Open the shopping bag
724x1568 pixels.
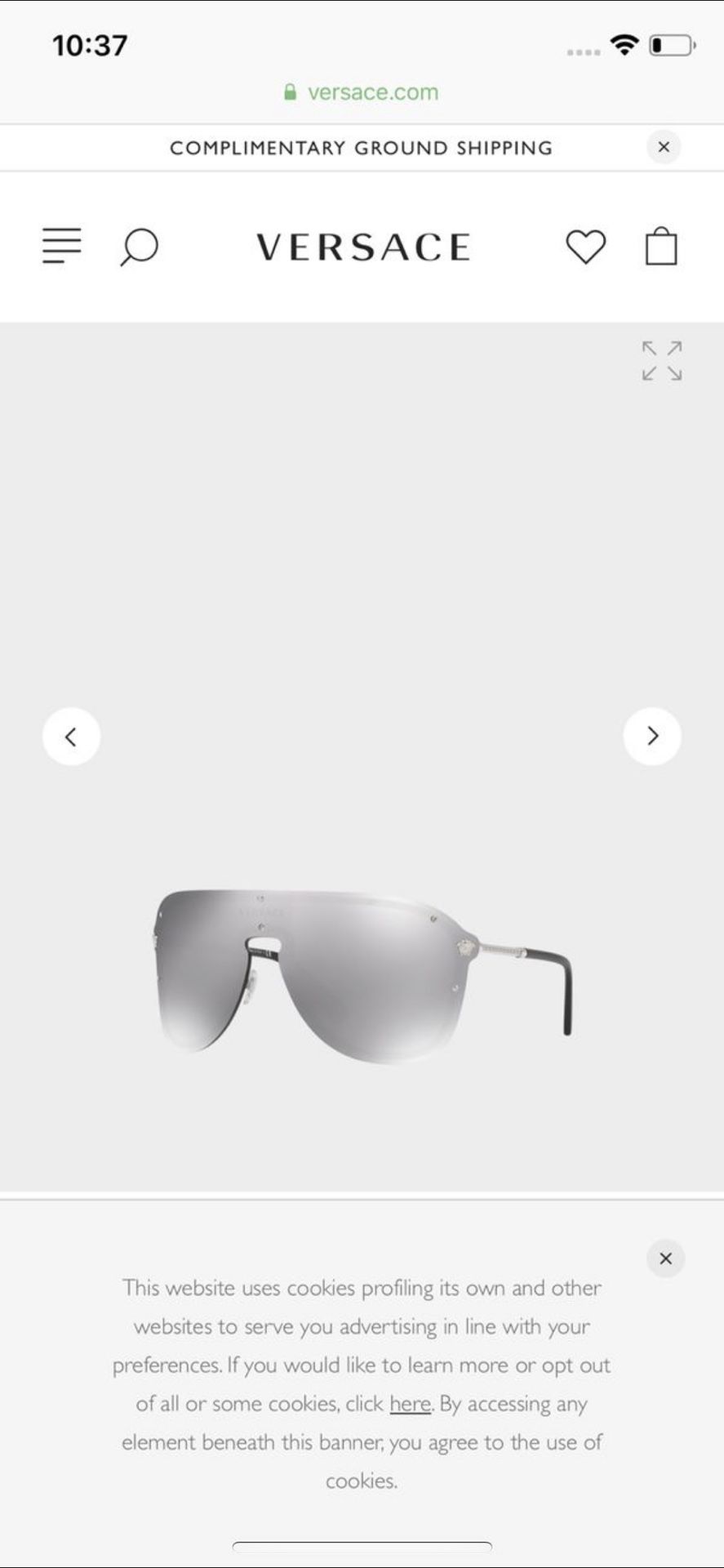[661, 246]
